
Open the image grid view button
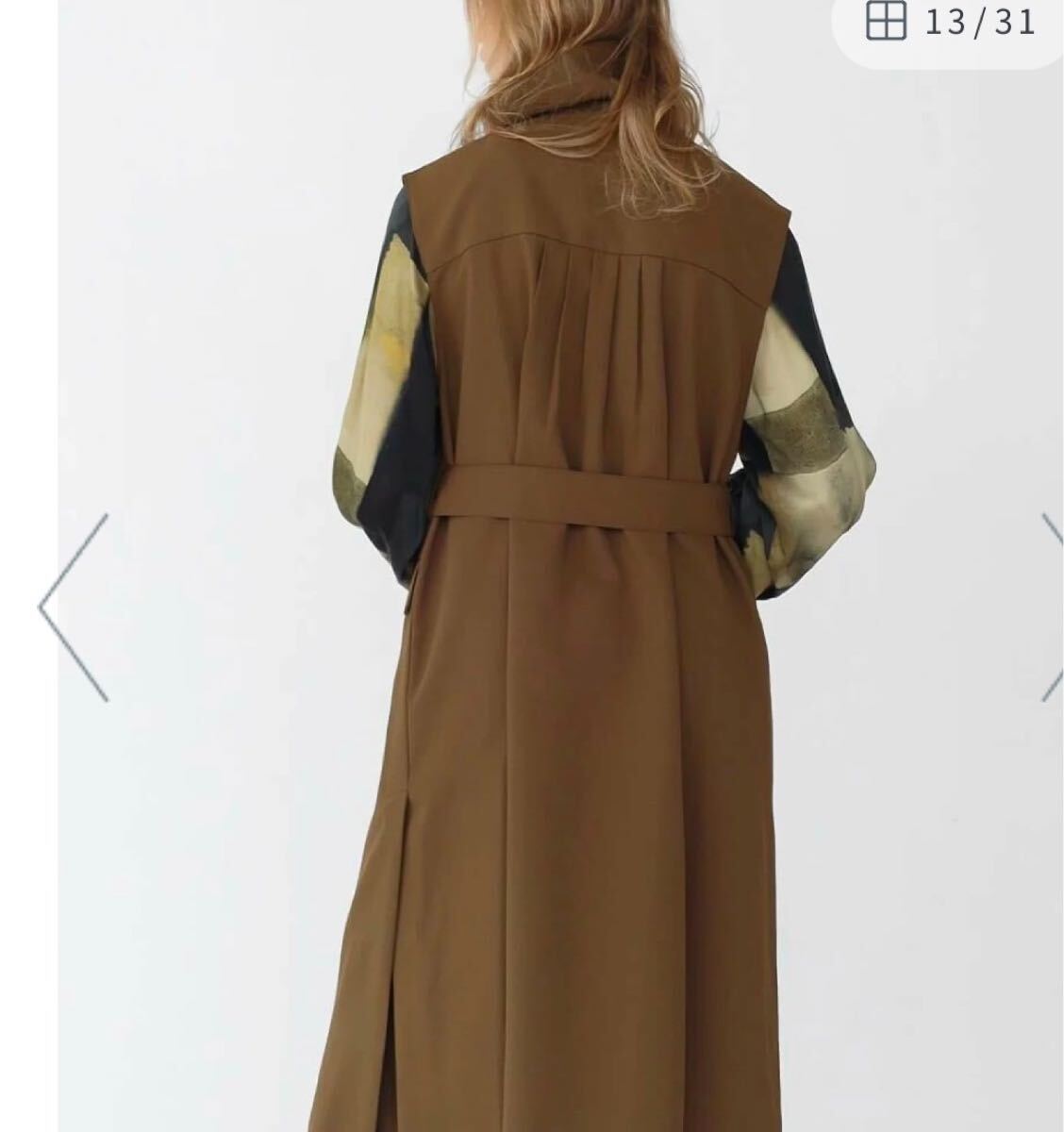(x=886, y=22)
